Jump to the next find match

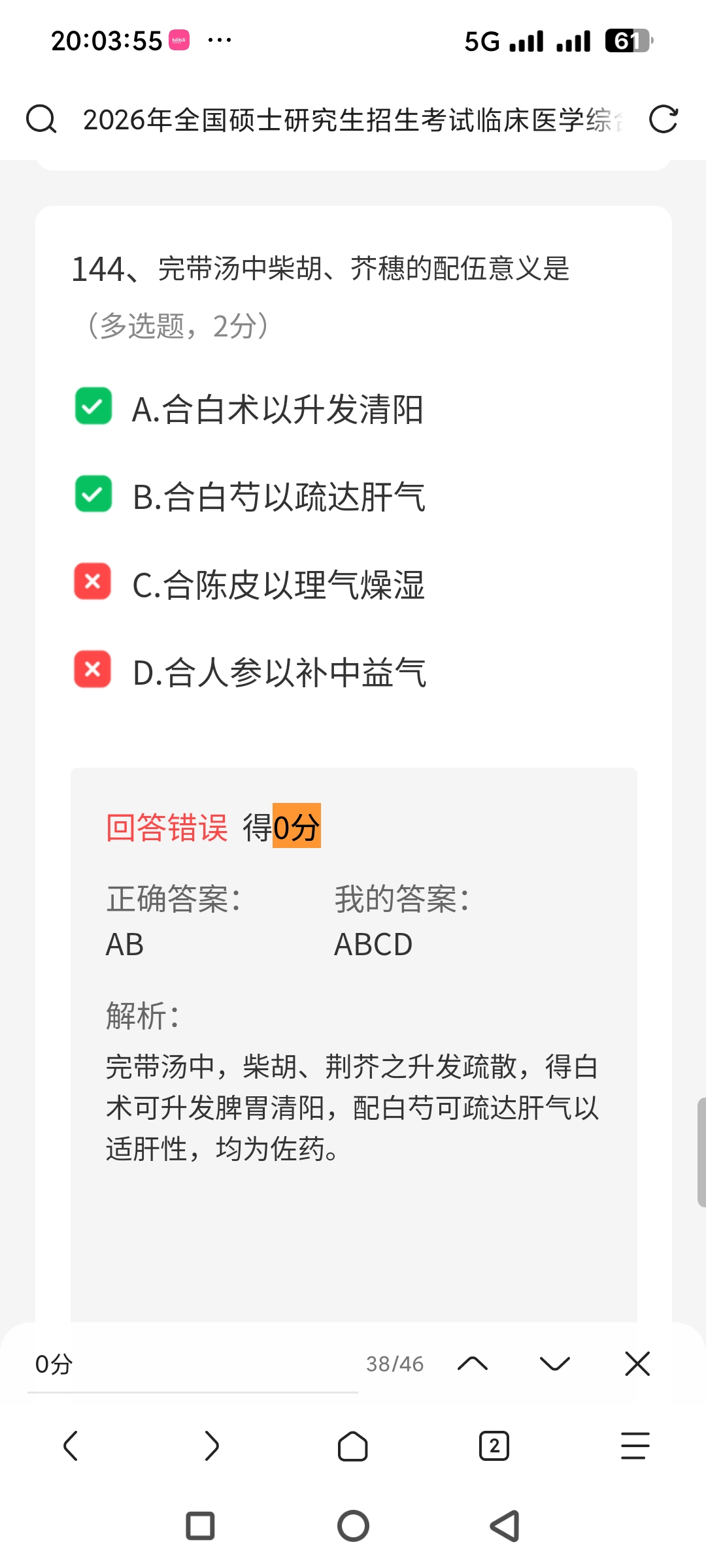point(555,1364)
